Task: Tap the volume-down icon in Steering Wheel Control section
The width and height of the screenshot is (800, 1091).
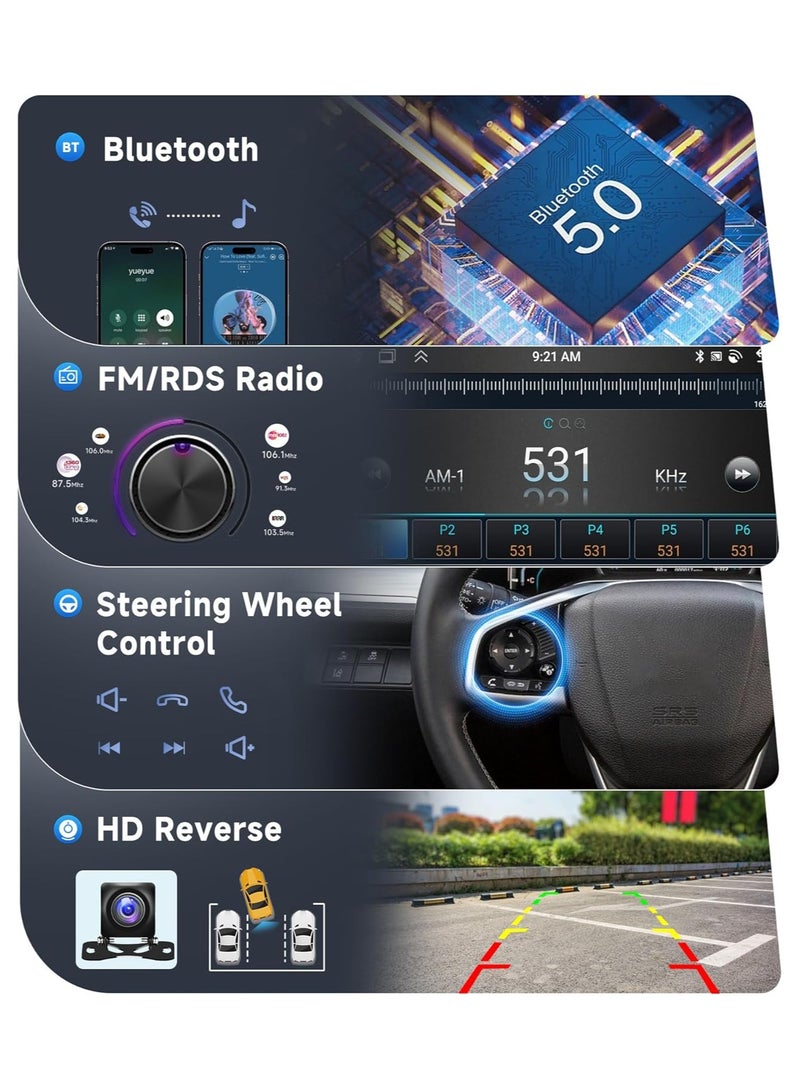Action: tap(110, 699)
